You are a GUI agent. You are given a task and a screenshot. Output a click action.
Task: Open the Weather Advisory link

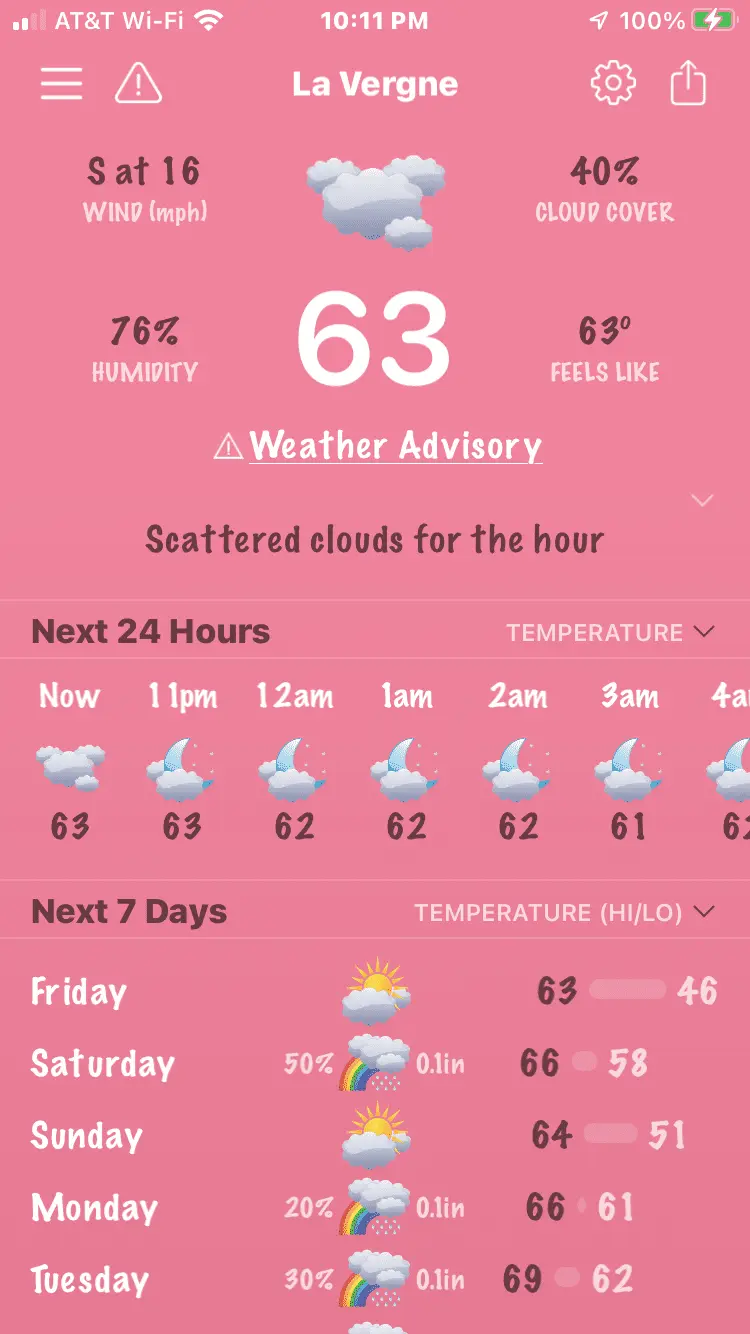pos(394,446)
